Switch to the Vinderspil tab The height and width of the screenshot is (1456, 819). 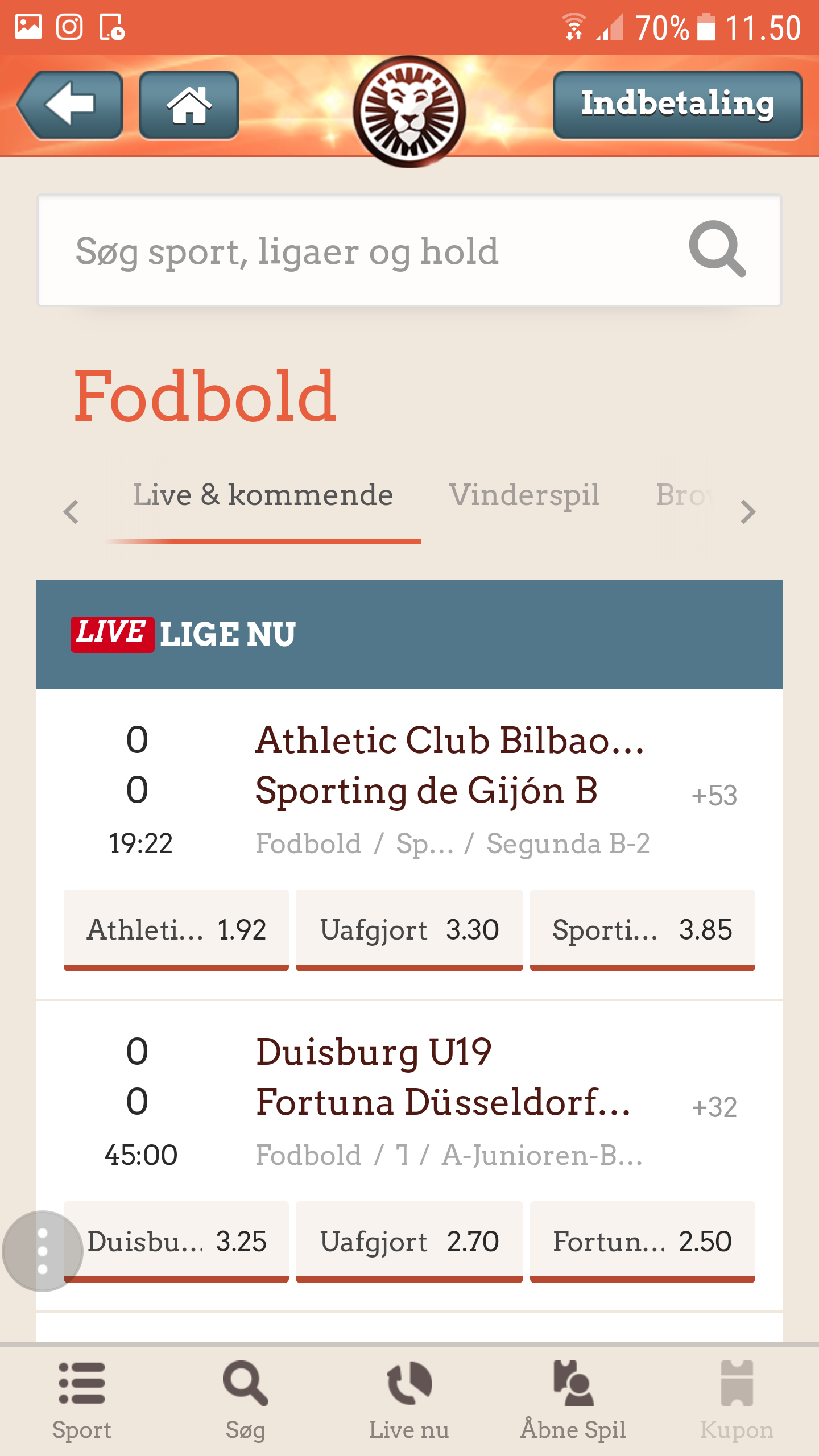coord(524,495)
